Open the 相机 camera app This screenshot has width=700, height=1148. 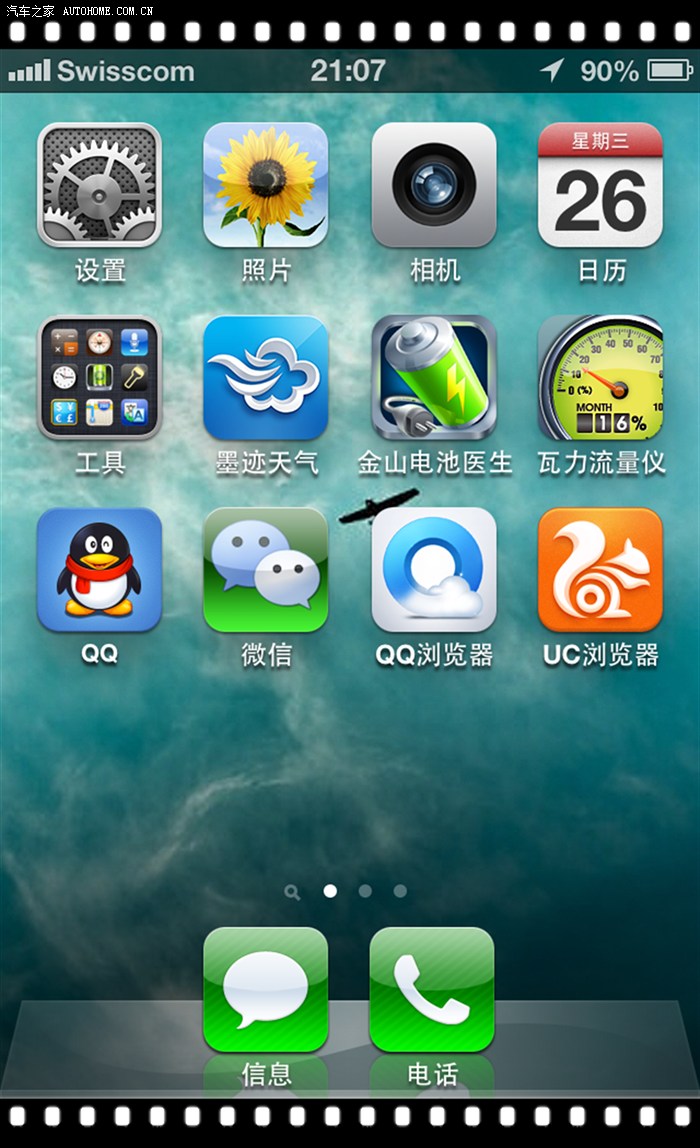[x=433, y=185]
